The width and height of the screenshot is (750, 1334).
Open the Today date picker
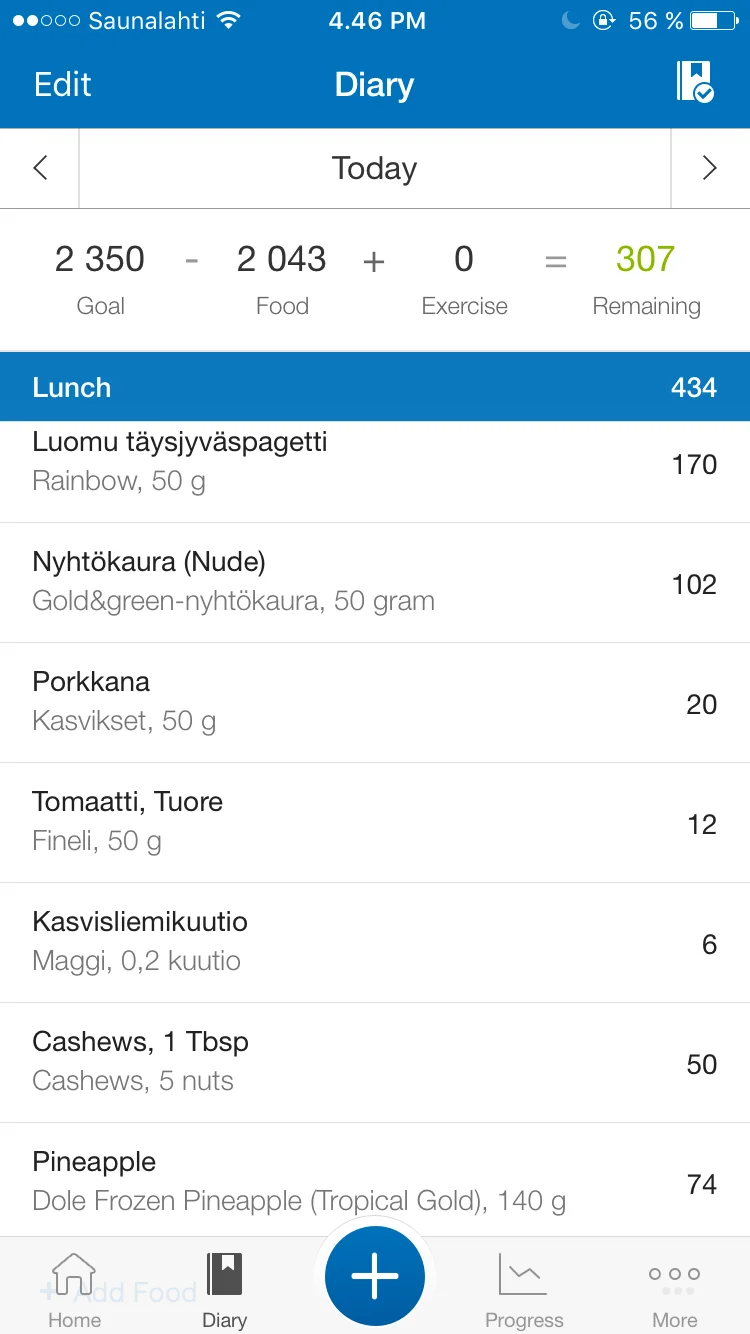(x=374, y=168)
